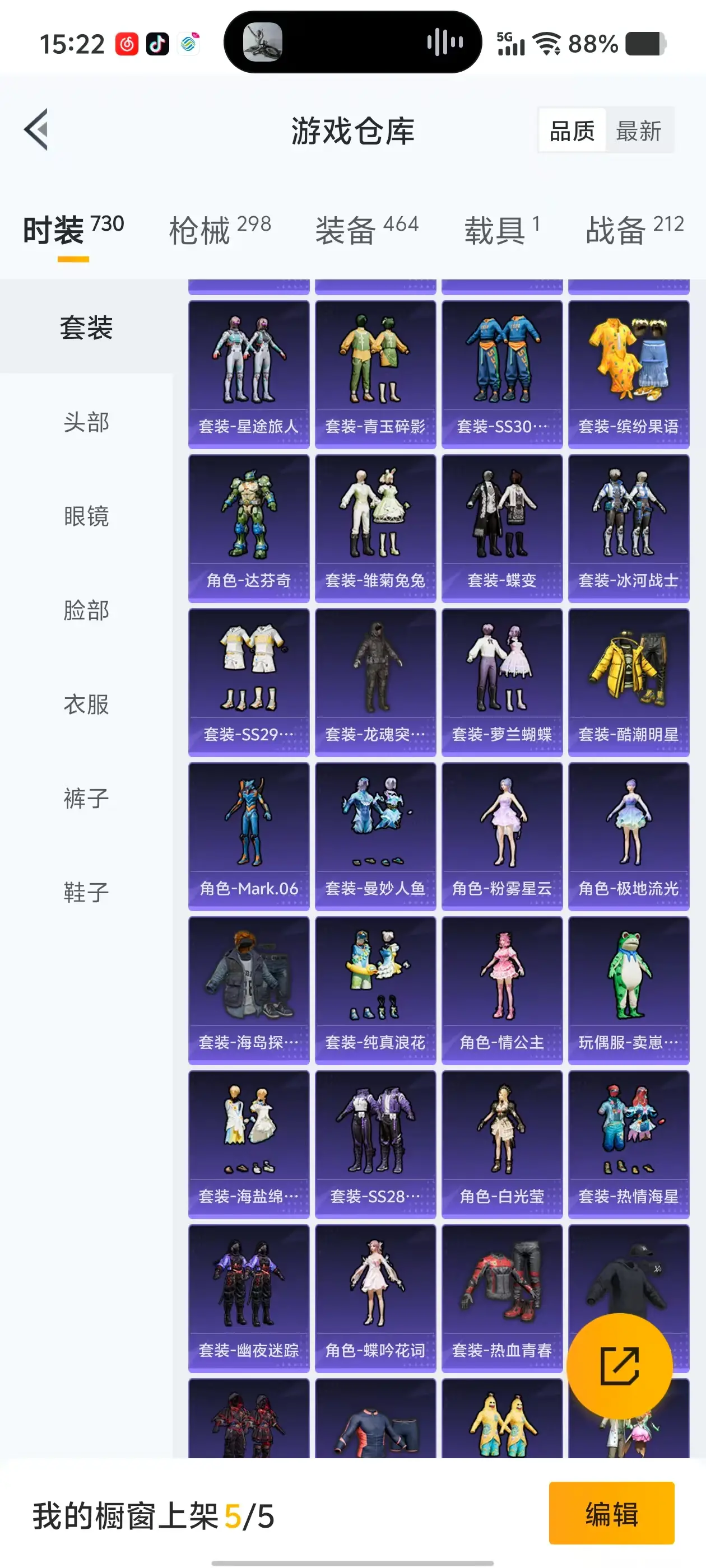
Task: Open the 套装-酷潮明星 item
Action: 629,682
